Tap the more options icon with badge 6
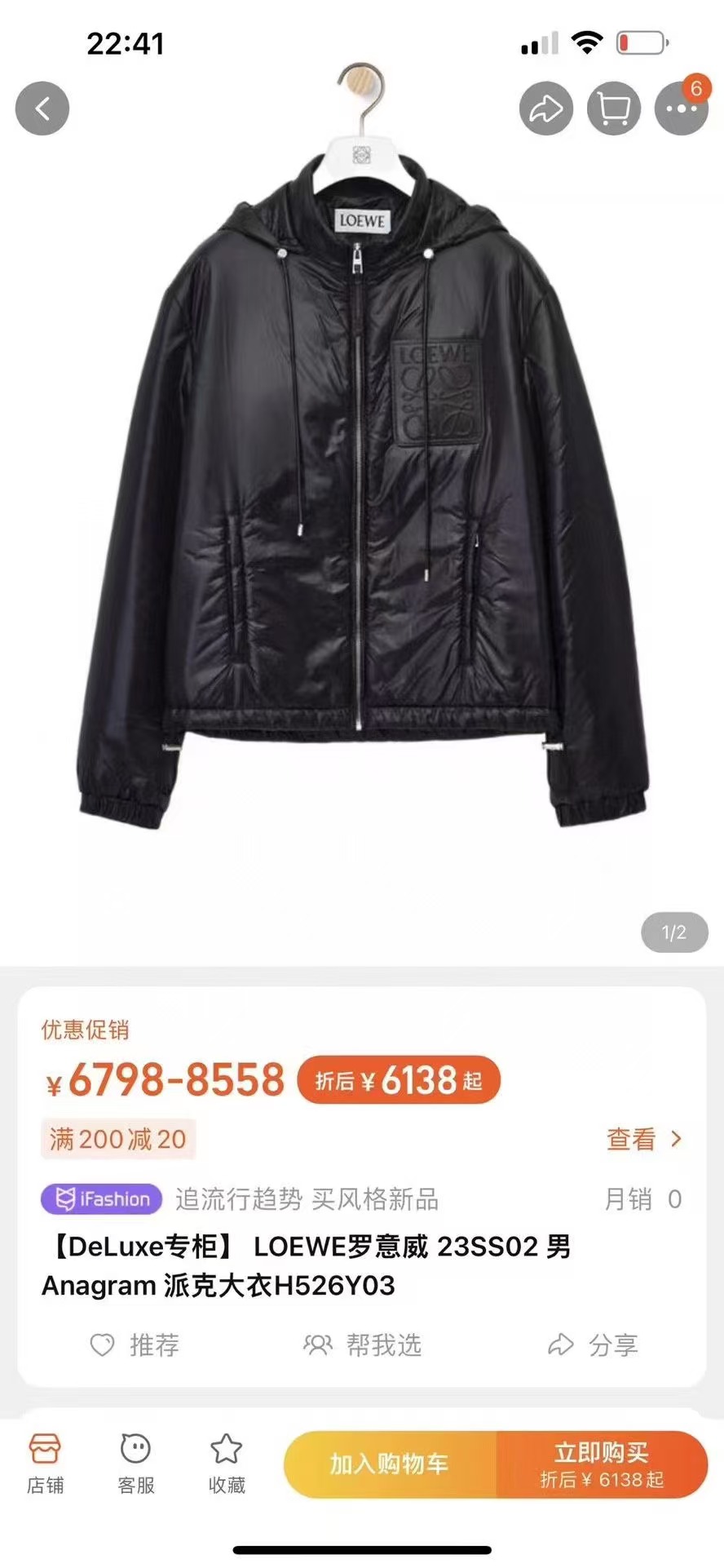724x1568 pixels. coord(682,107)
